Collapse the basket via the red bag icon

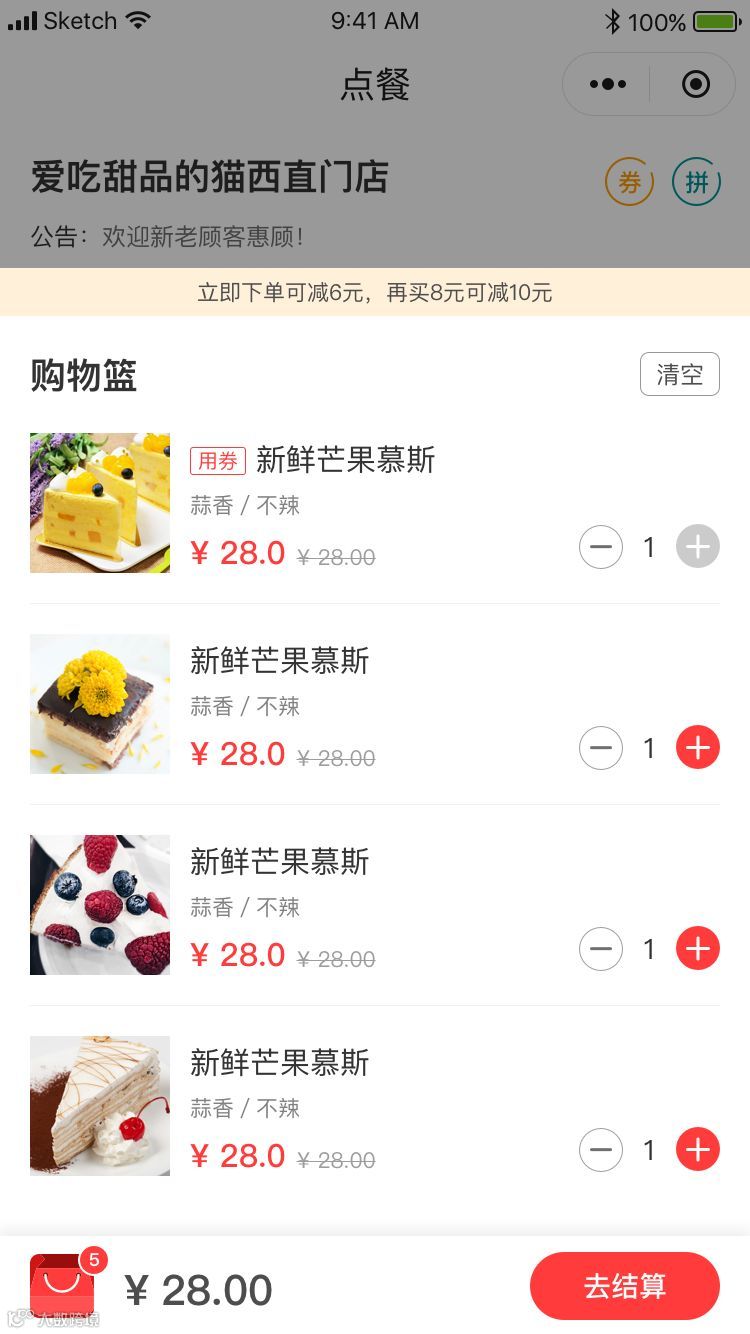click(x=63, y=1286)
